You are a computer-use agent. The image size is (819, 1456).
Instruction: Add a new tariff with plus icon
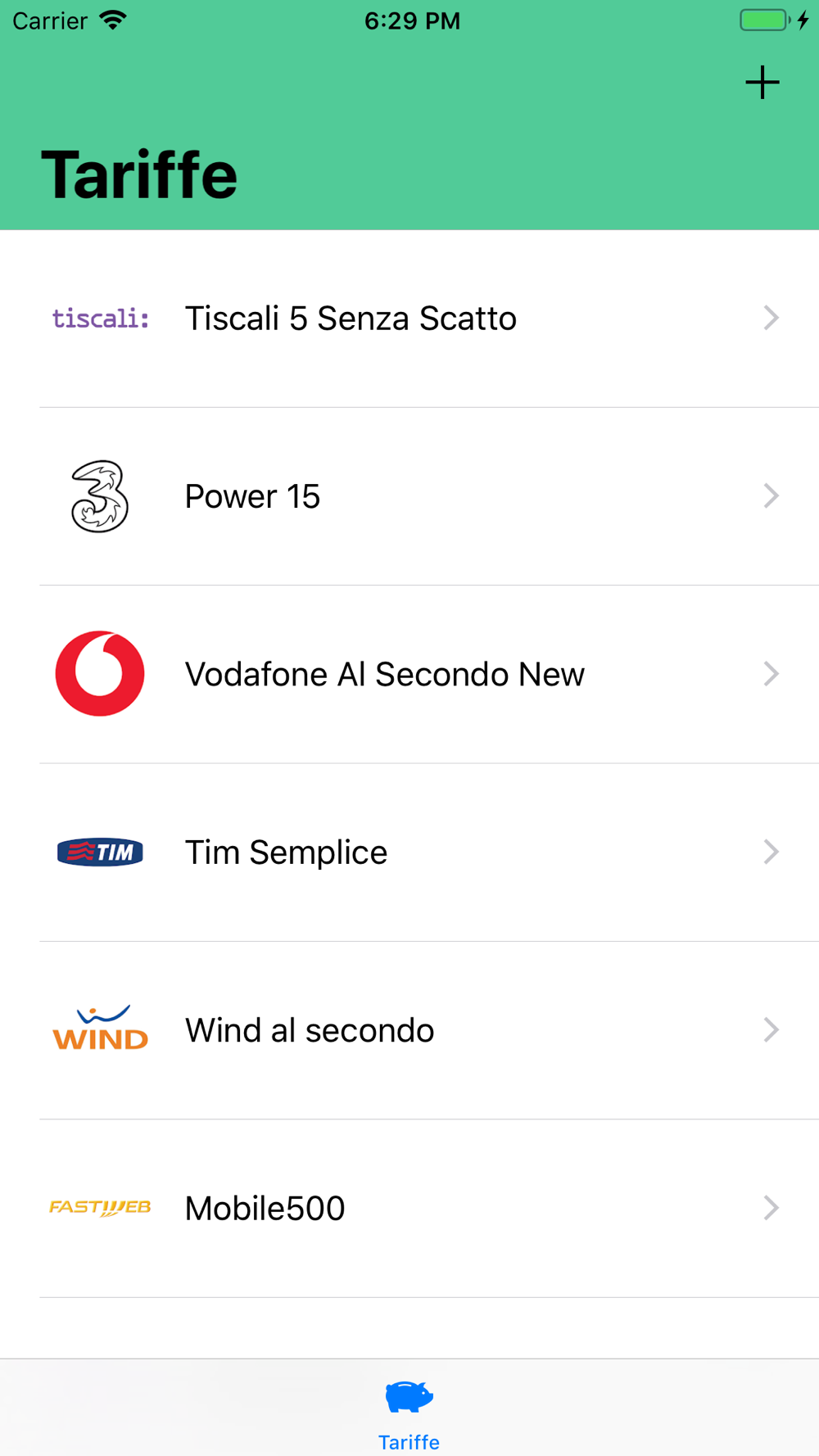pyautogui.click(x=762, y=83)
